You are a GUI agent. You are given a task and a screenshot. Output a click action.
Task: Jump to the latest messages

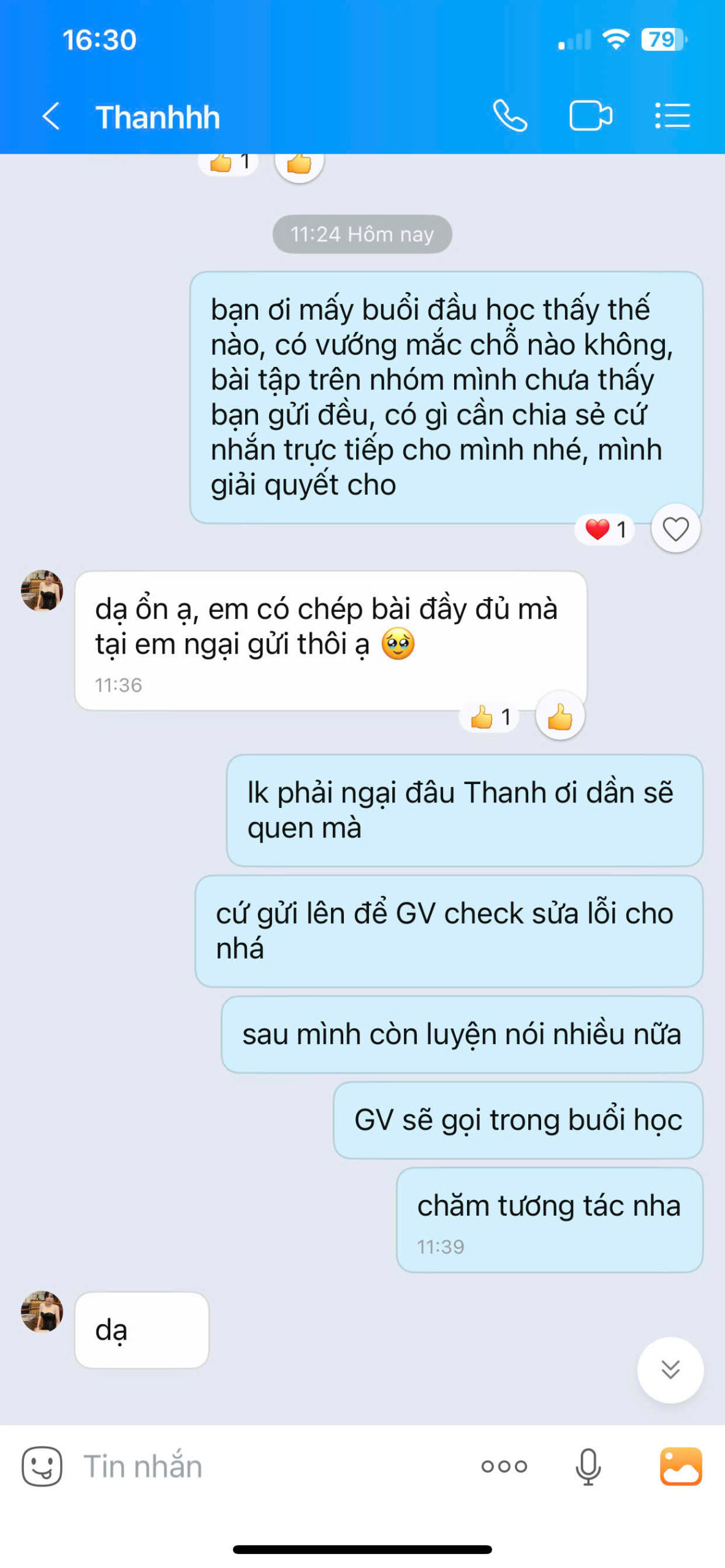(670, 1370)
